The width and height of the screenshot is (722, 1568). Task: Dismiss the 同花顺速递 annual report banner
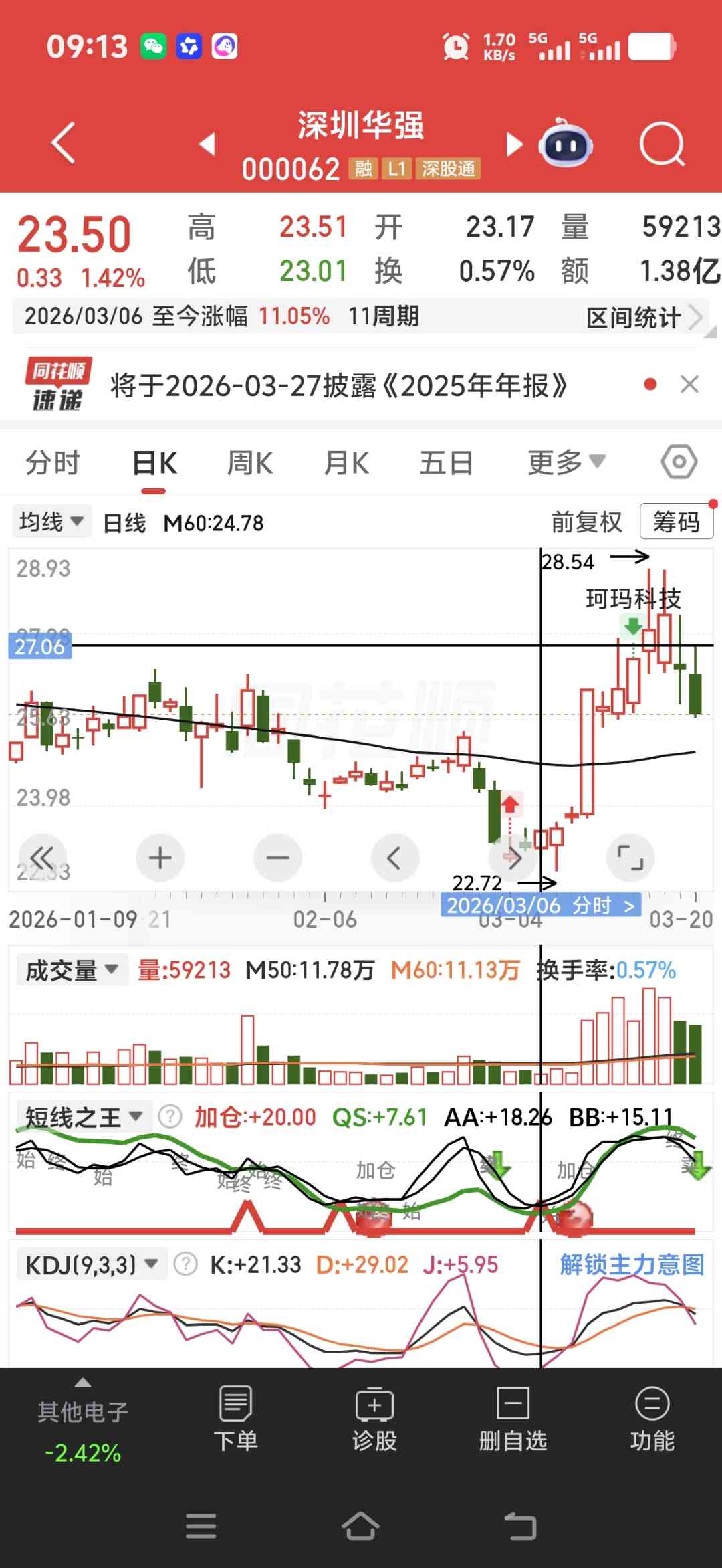coord(689,385)
